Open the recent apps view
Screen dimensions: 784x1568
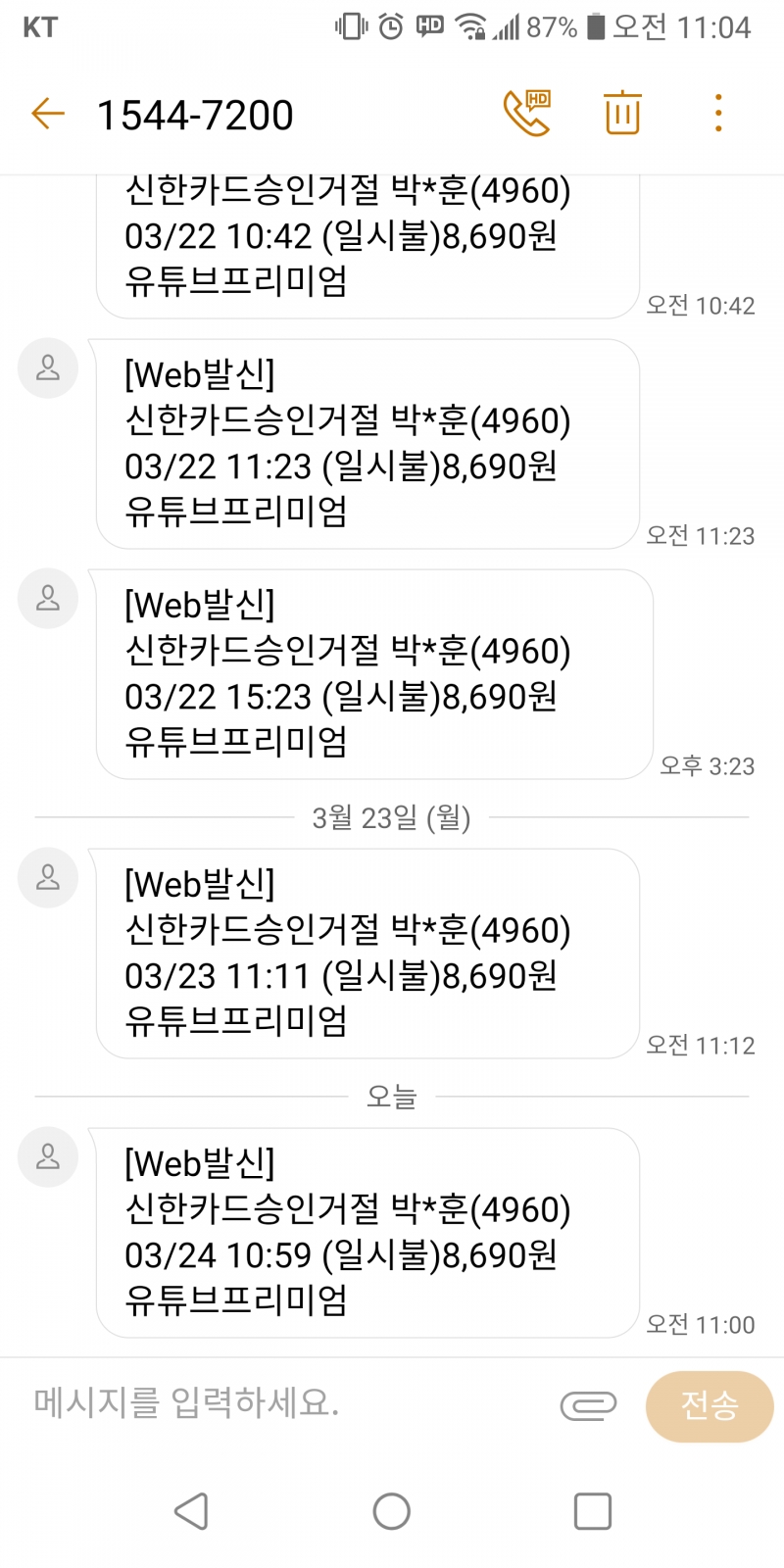[592, 1511]
